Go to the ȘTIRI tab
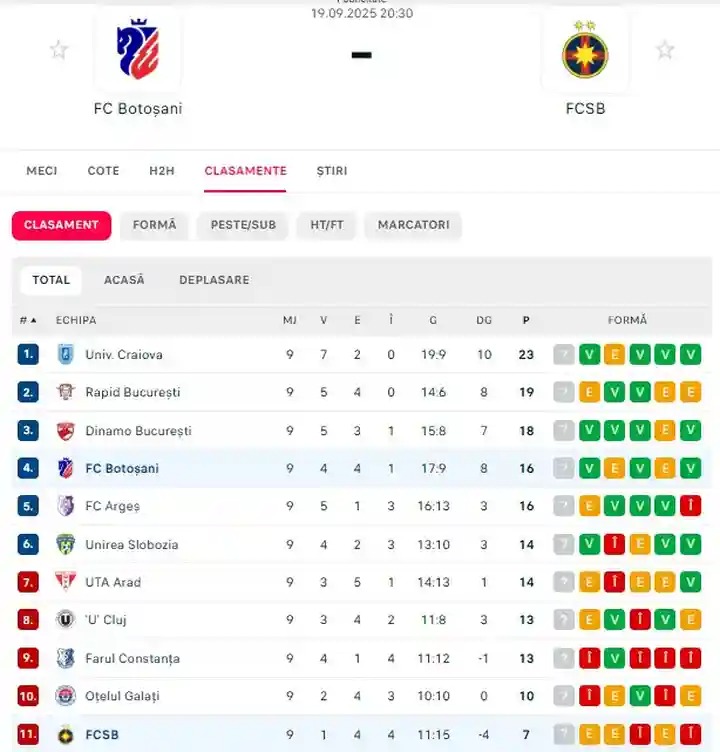Image resolution: width=720 pixels, height=752 pixels. click(332, 171)
